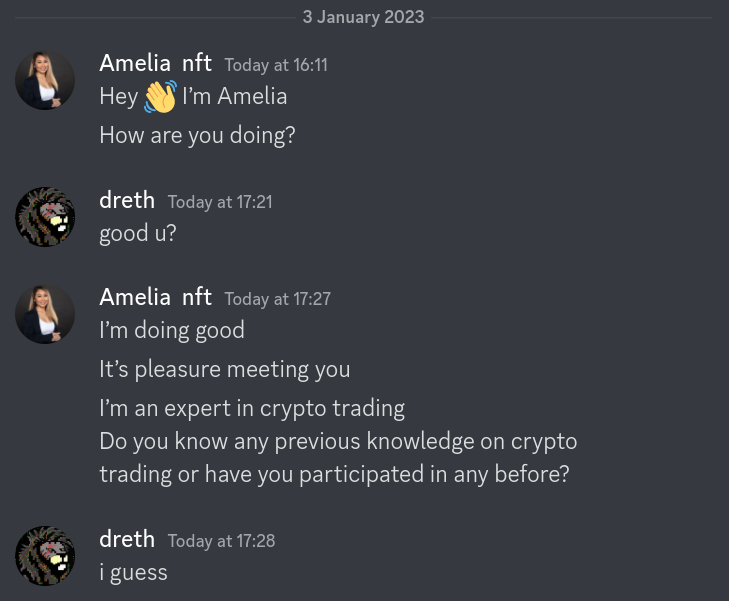This screenshot has height=601, width=729.
Task: Open Amelia nft's avatar on the 16:11 message
Action: pos(45,80)
